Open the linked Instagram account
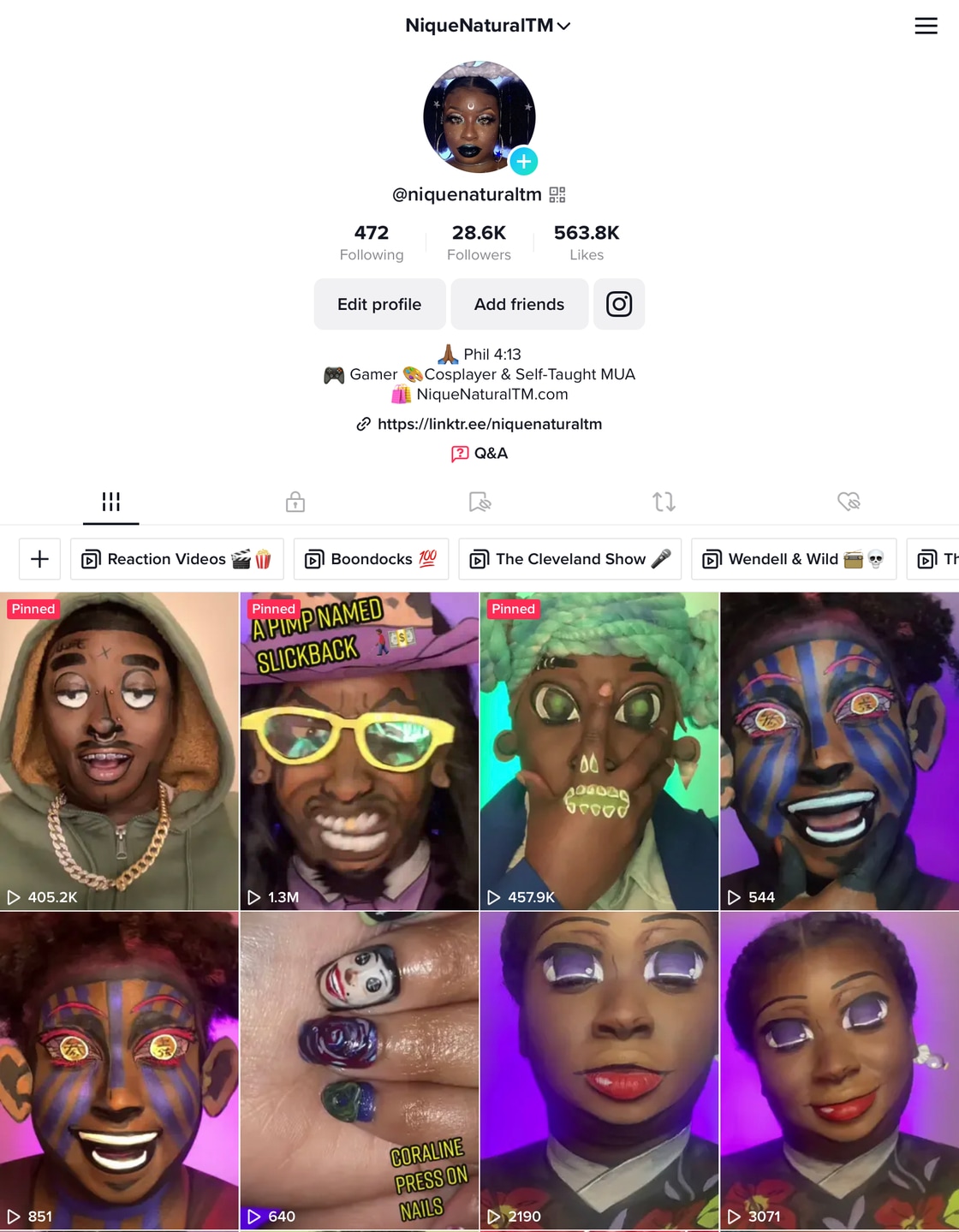Image resolution: width=959 pixels, height=1232 pixels. coord(618,304)
